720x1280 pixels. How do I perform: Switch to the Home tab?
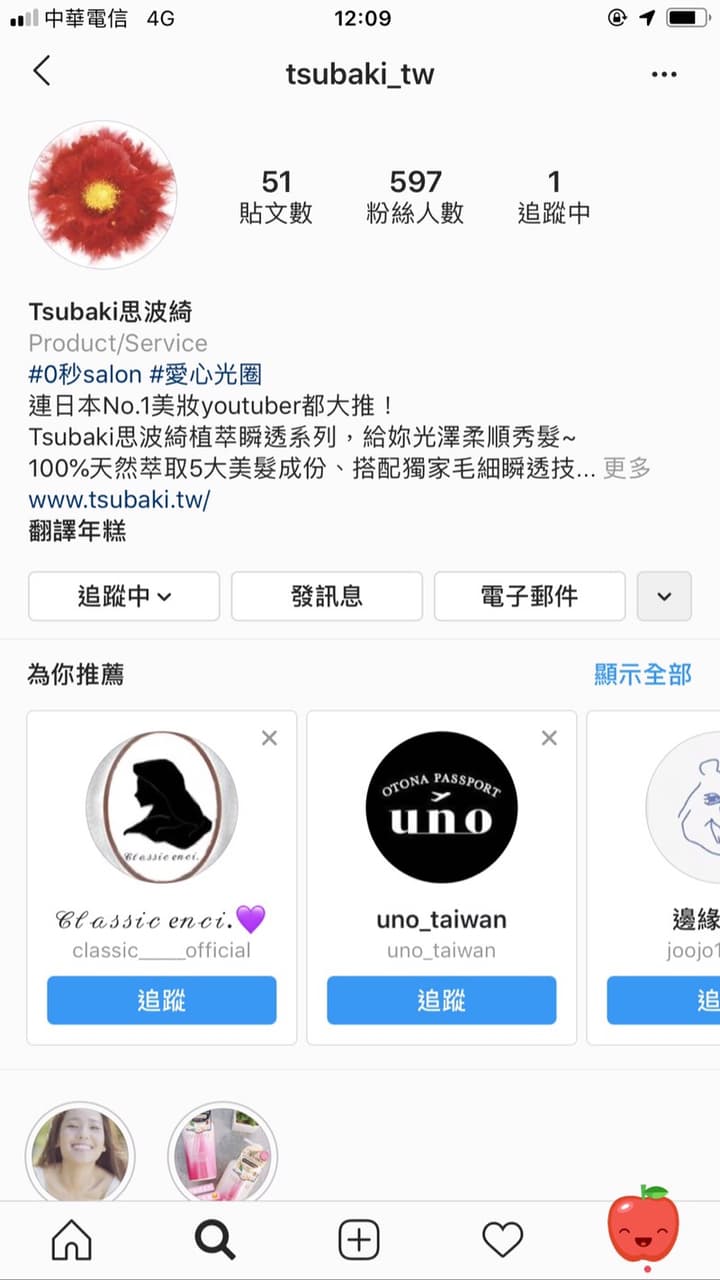72,1240
